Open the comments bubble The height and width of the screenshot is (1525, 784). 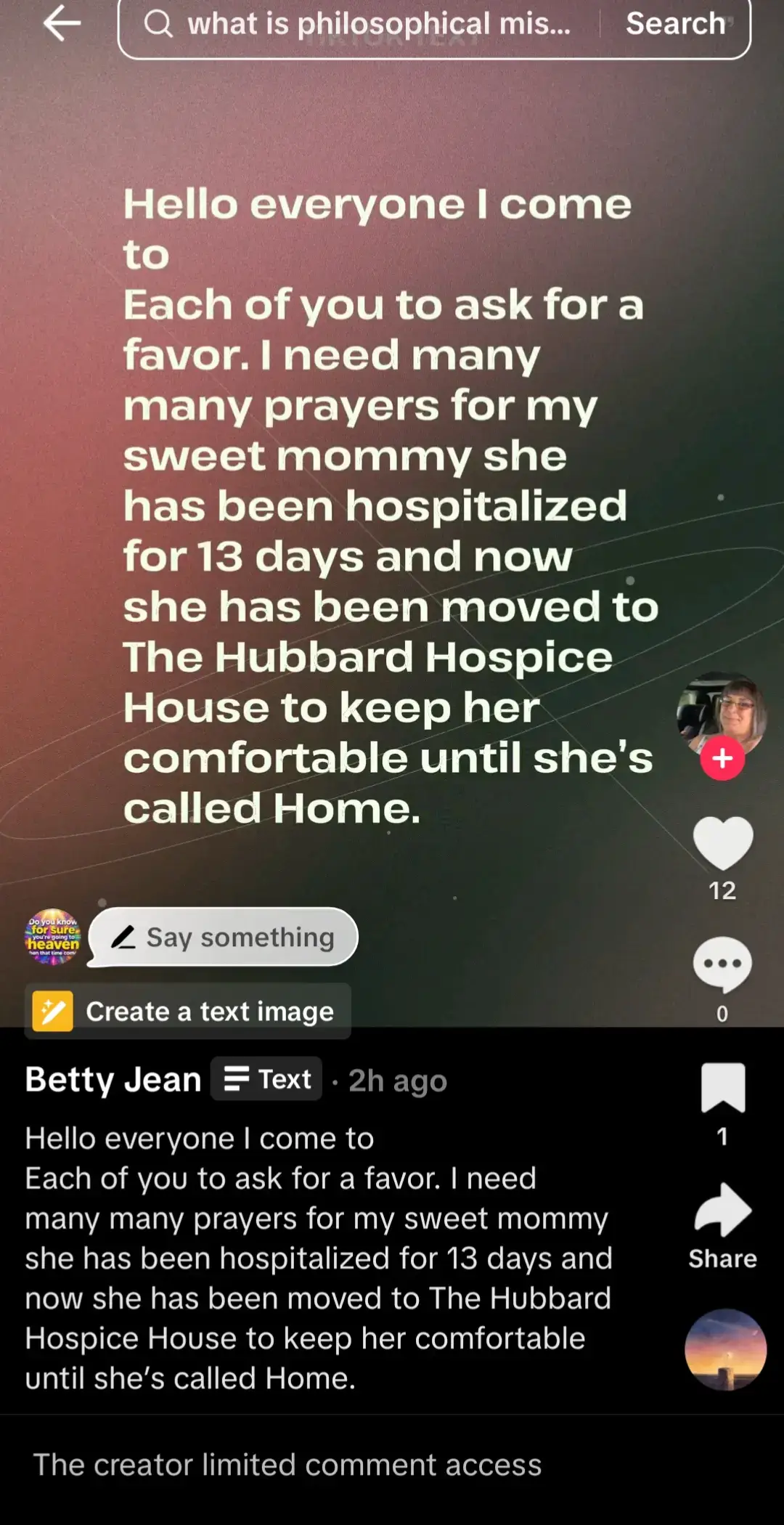(722, 965)
